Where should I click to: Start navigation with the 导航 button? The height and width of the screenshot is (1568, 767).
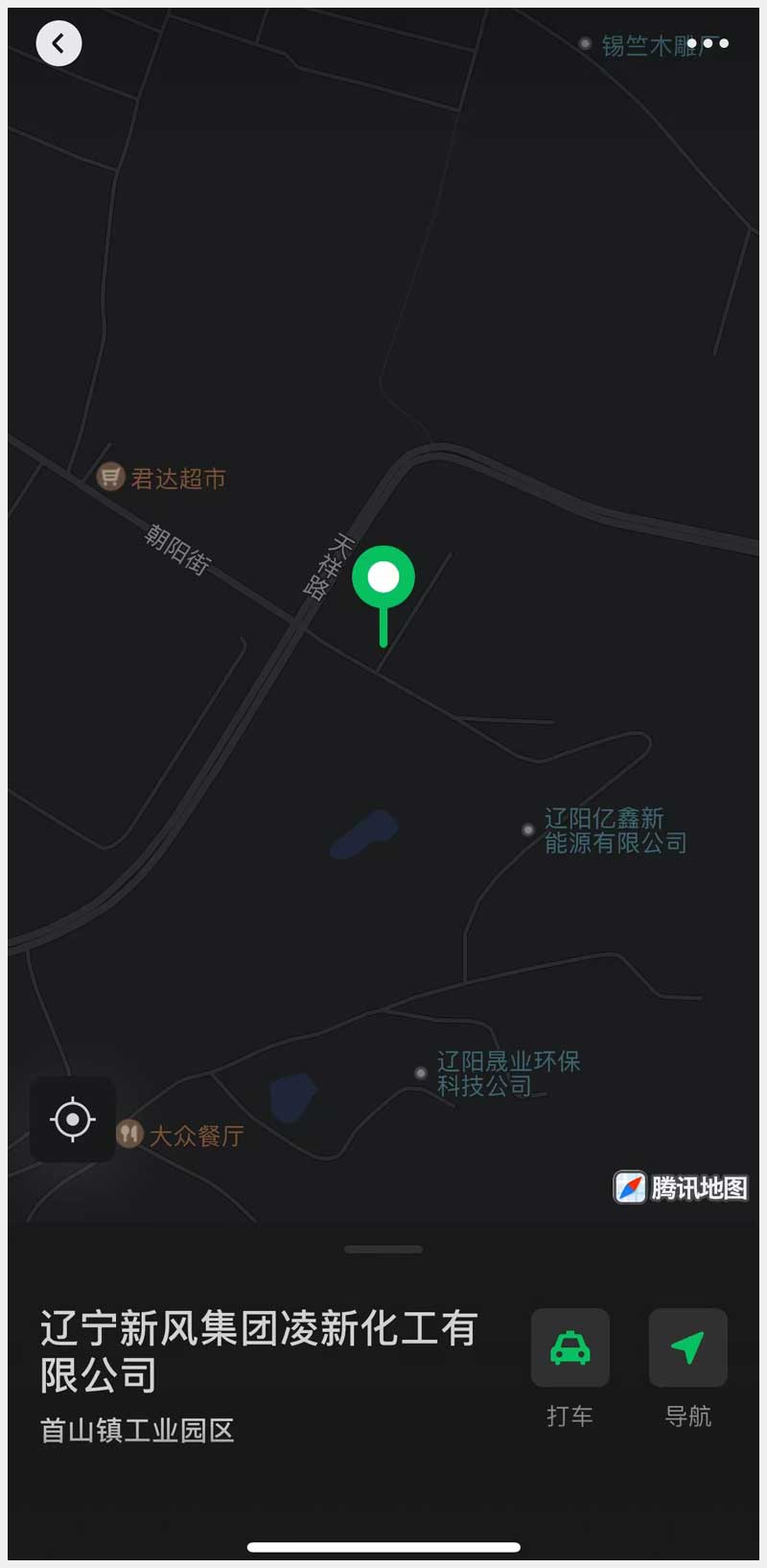[x=687, y=1347]
